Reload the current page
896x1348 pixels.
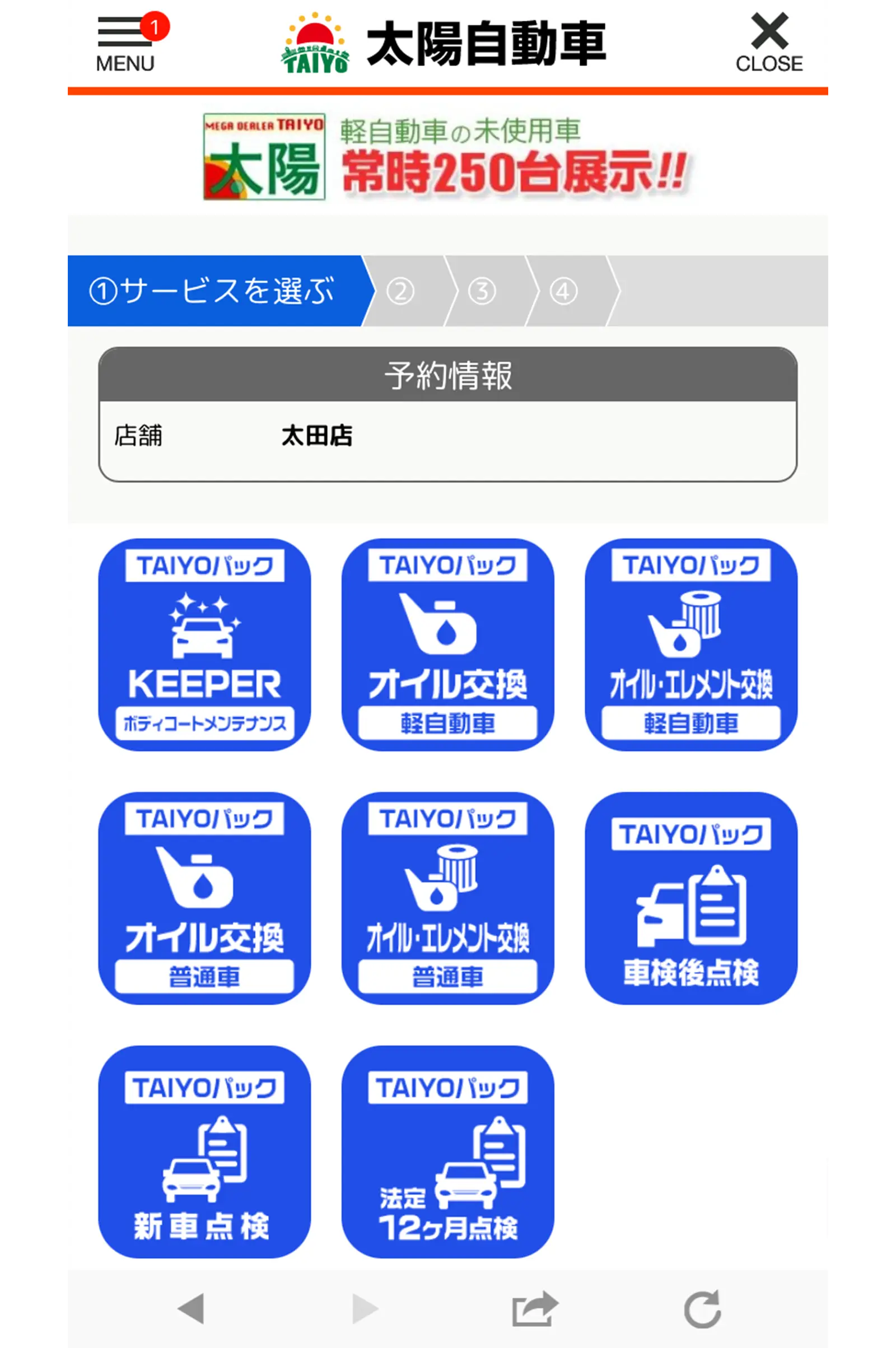tap(702, 1308)
